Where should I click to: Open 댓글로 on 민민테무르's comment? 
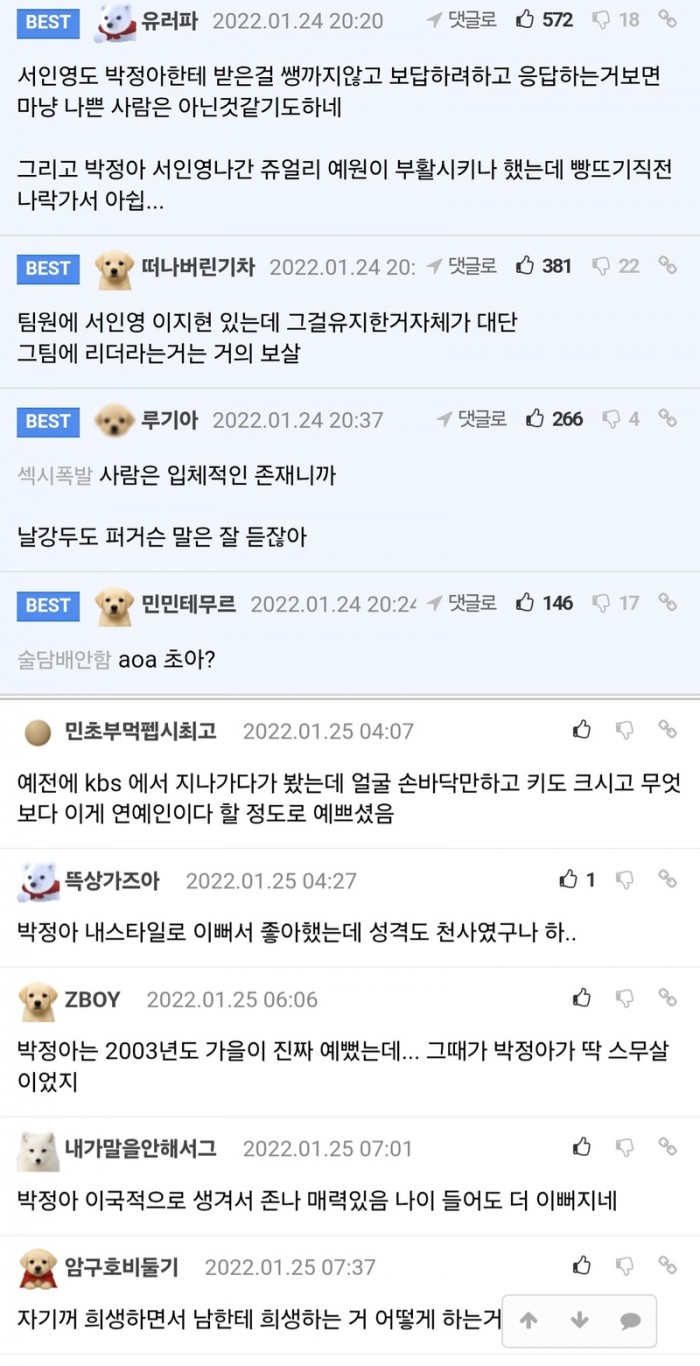tap(460, 602)
